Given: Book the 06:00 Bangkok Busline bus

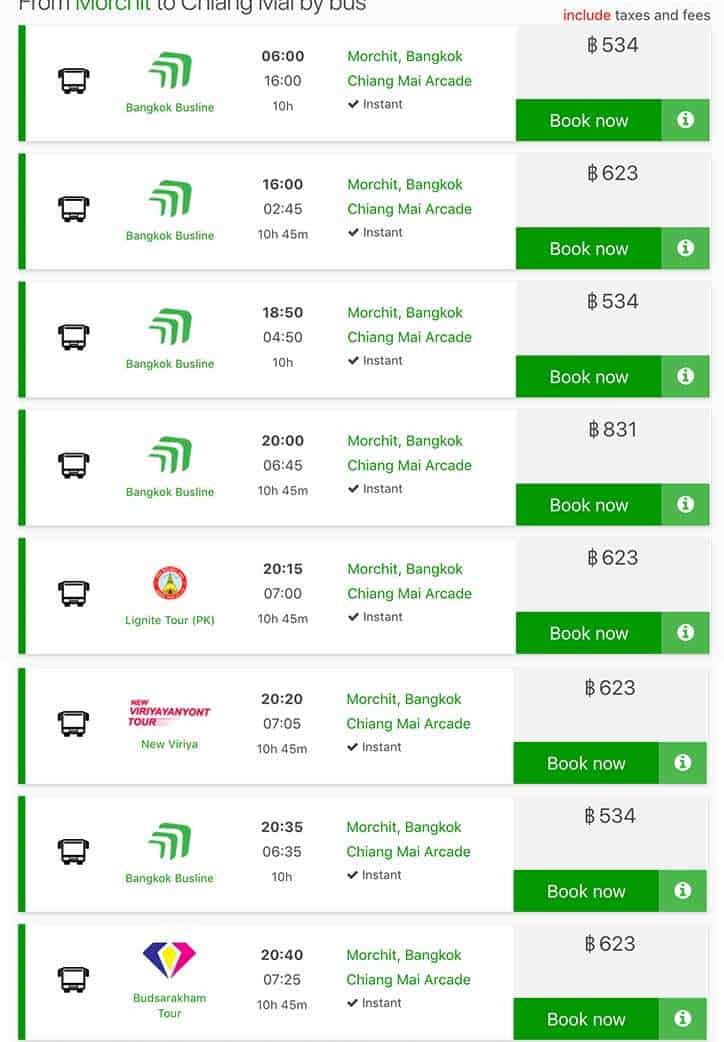Looking at the screenshot, I should click(x=588, y=121).
